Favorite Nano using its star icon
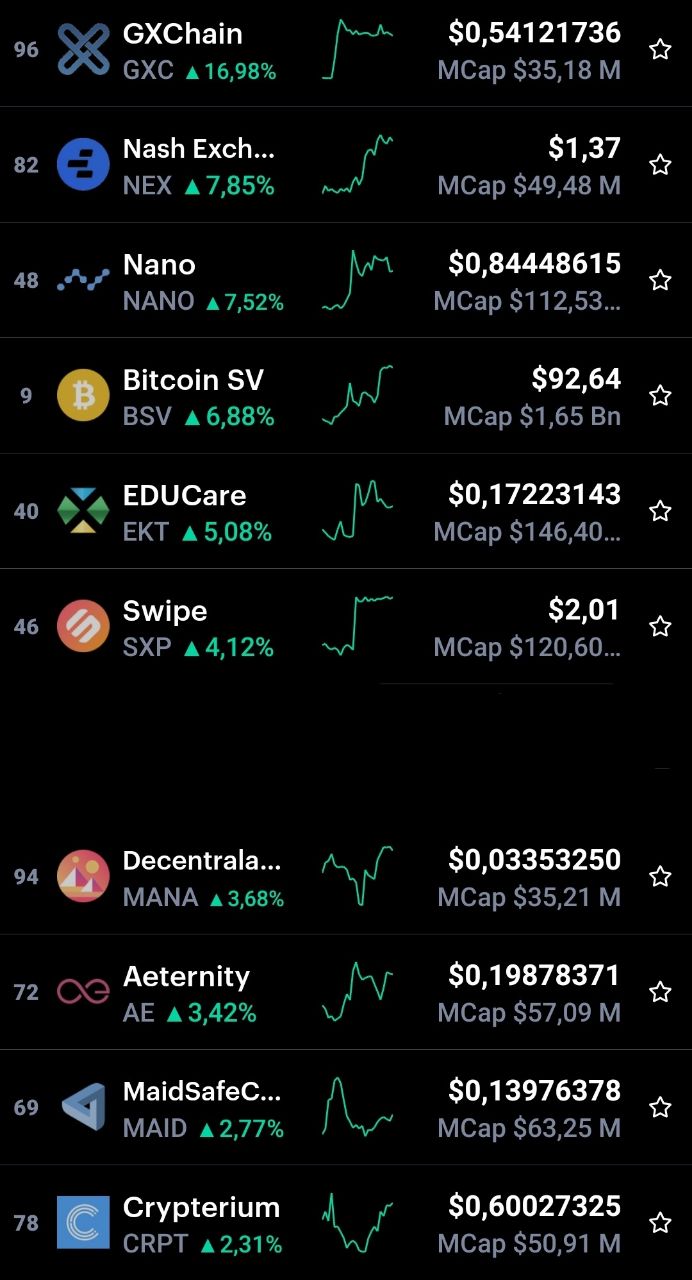Screen dimensions: 692x1280 [x=660, y=280]
